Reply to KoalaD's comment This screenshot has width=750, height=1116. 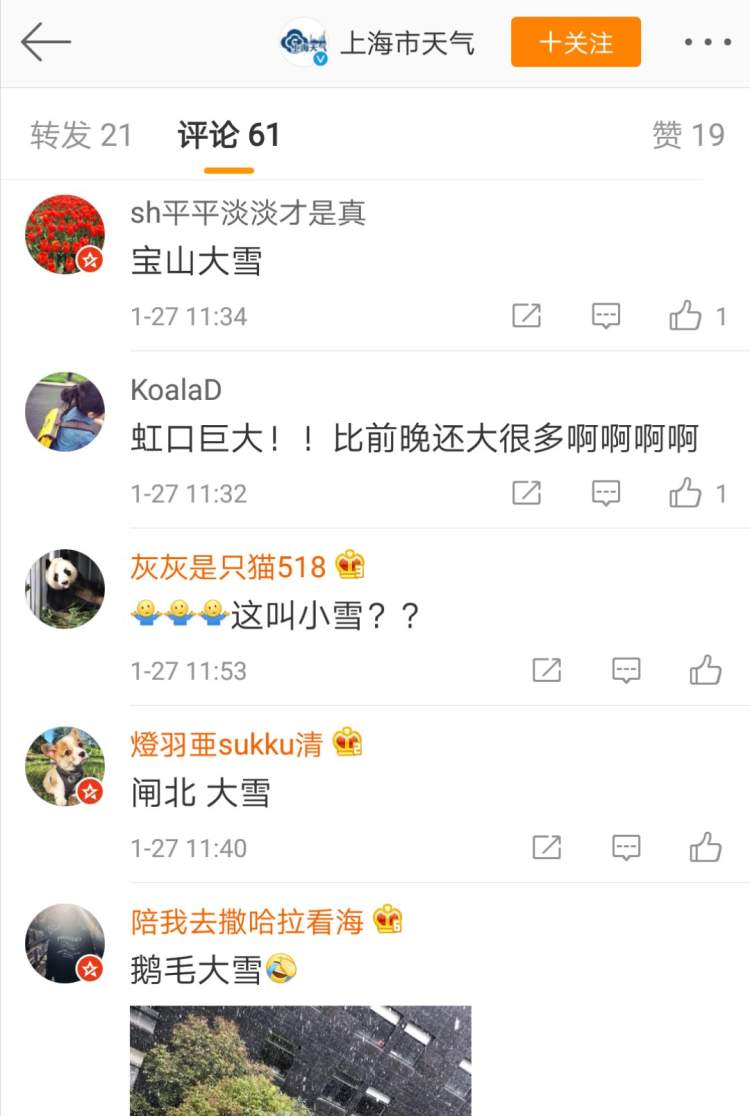[606, 493]
